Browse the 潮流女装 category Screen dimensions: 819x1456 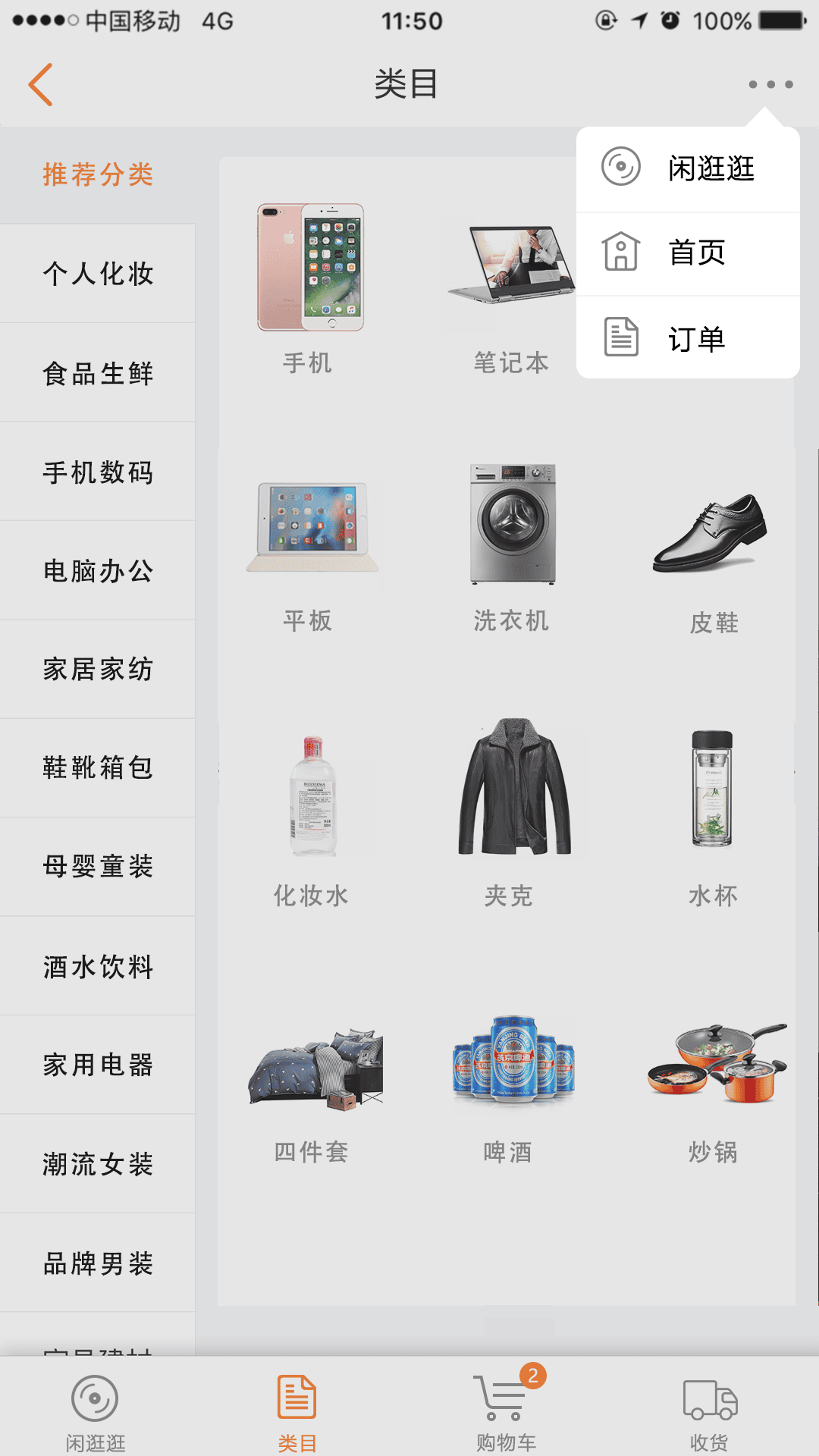point(98,1164)
